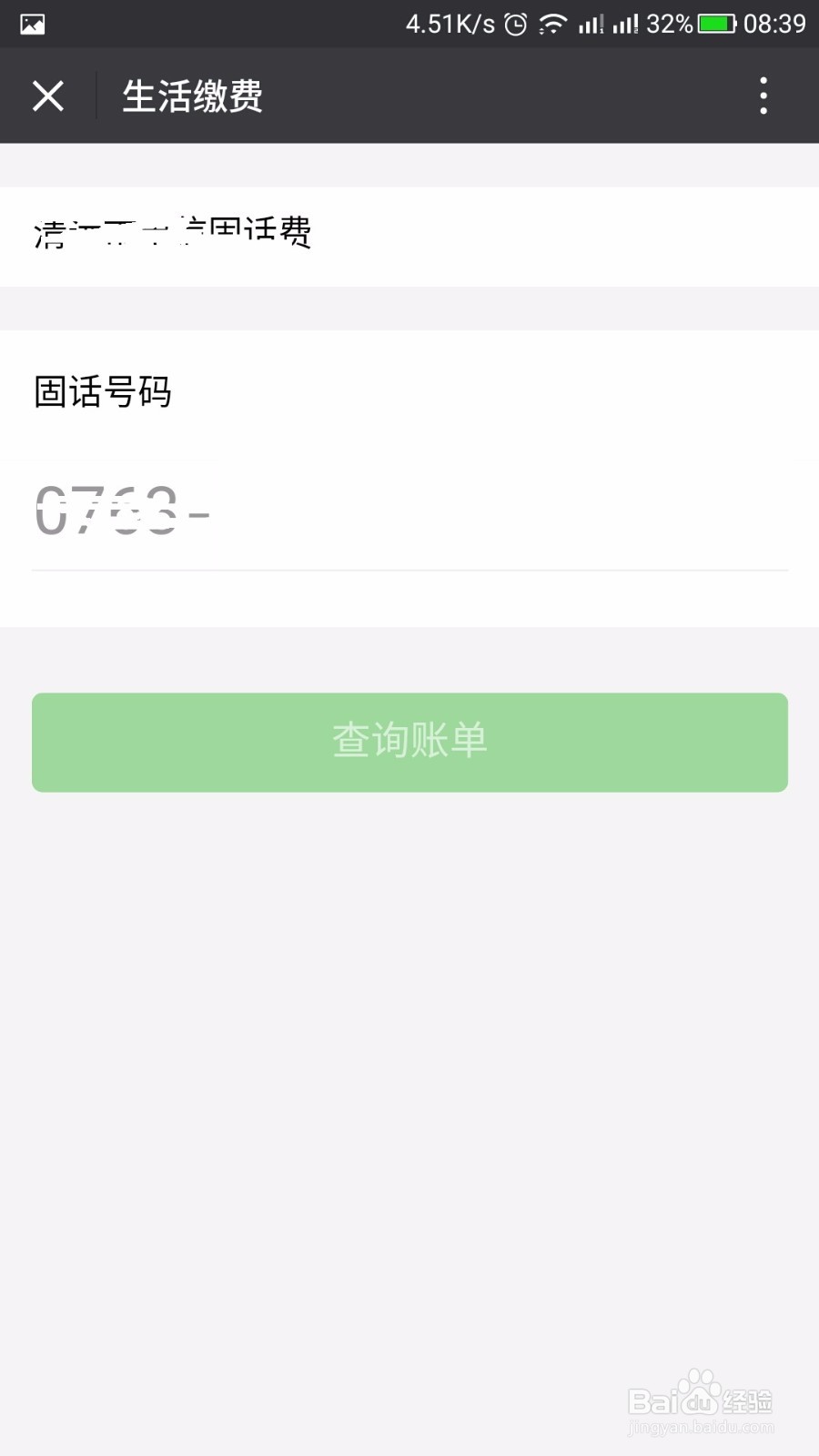Tap the notification image icon top left
819x1456 pixels.
32,23
